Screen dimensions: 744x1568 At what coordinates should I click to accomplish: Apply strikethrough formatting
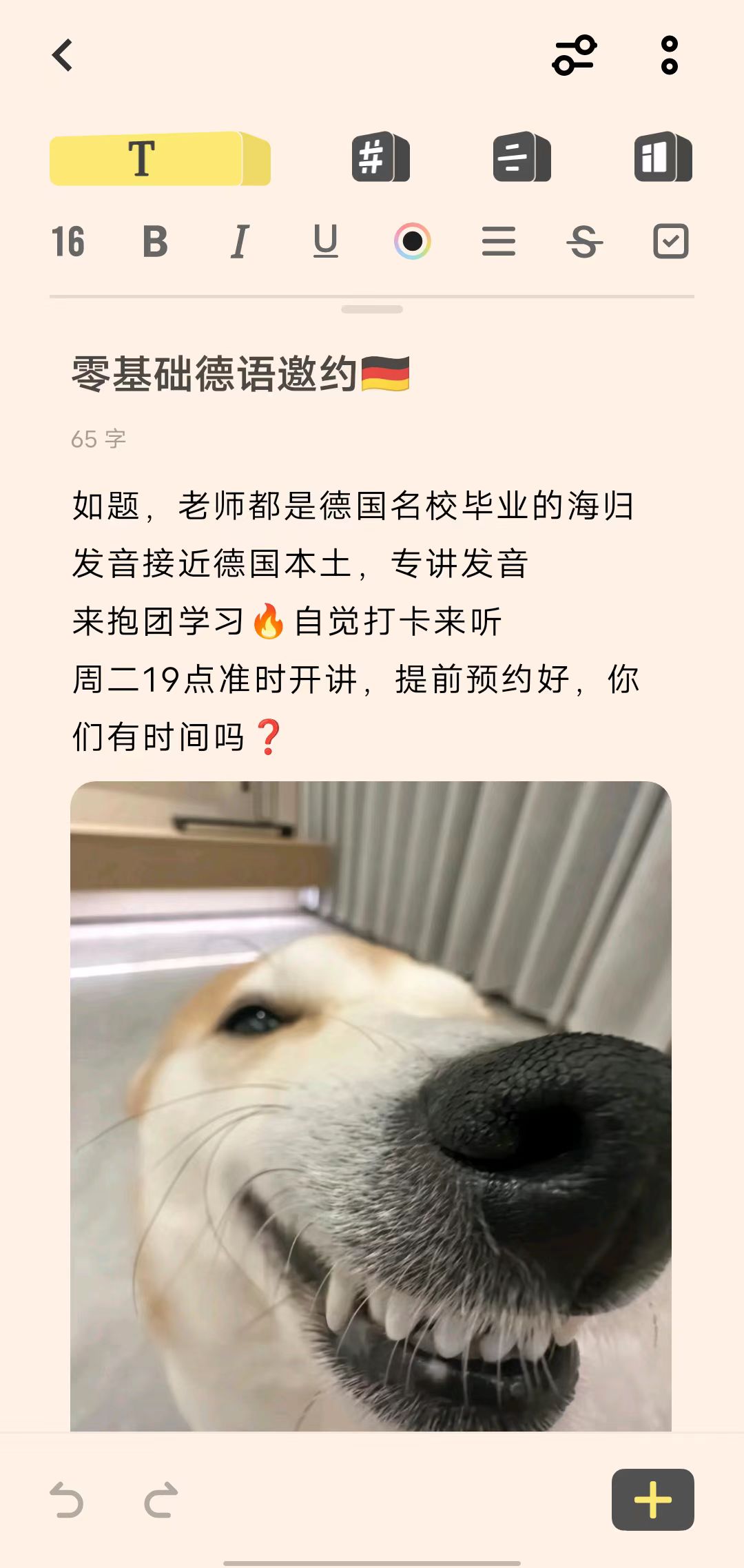[585, 242]
